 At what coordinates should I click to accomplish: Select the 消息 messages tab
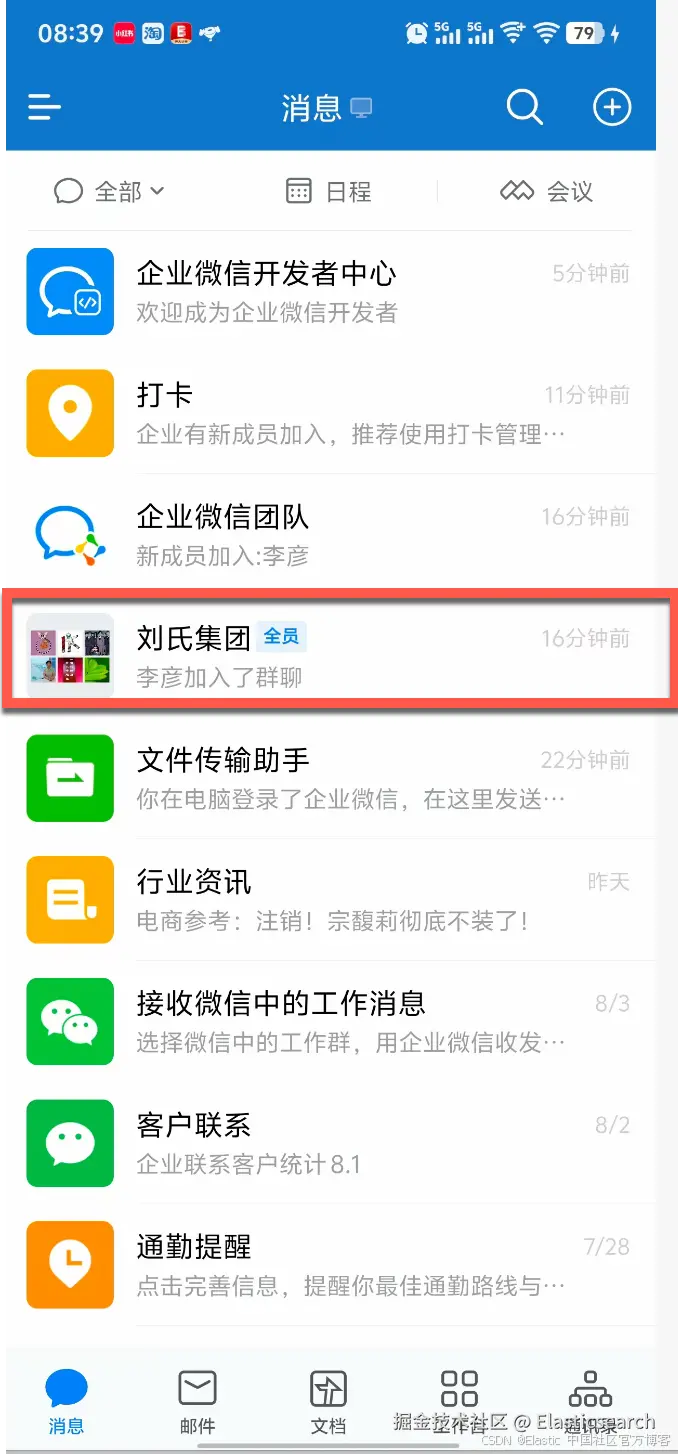coord(66,1402)
